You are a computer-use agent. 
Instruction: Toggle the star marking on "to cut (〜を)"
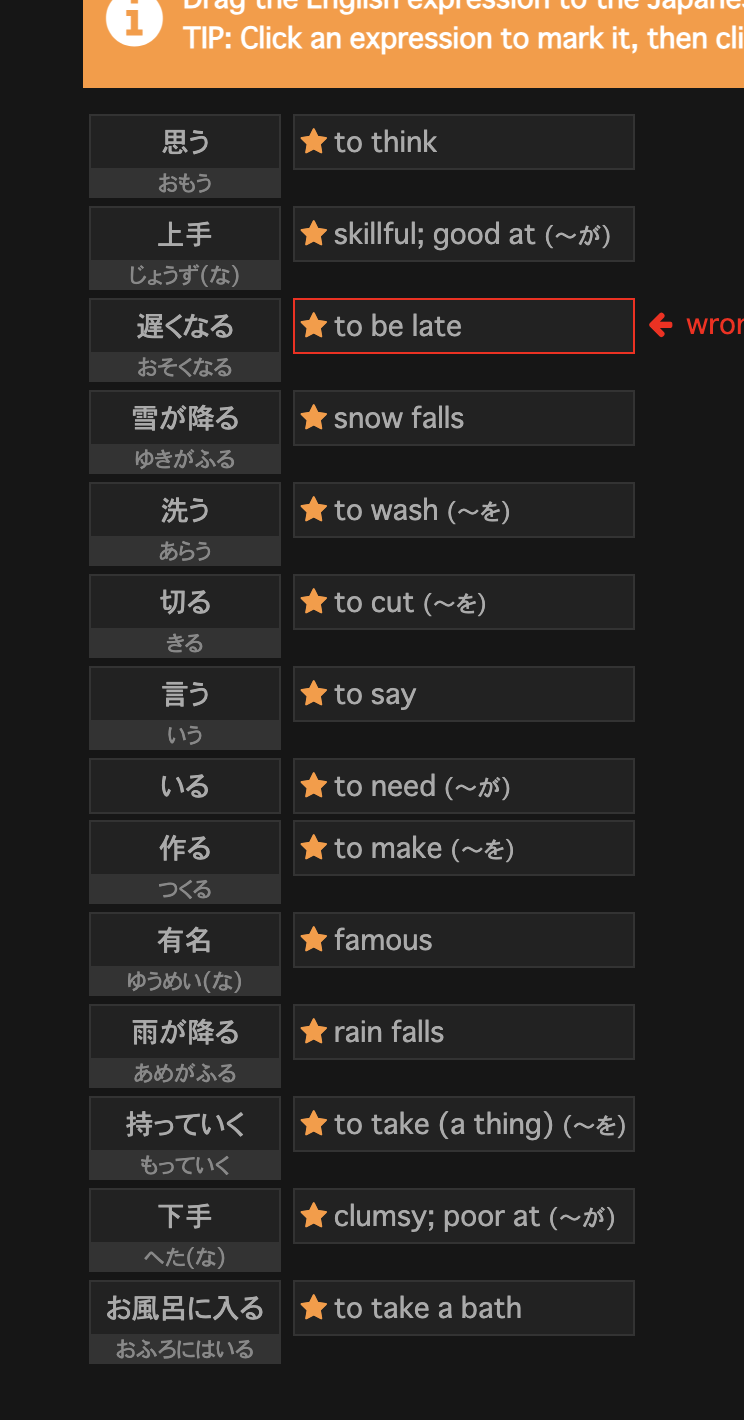(x=313, y=601)
